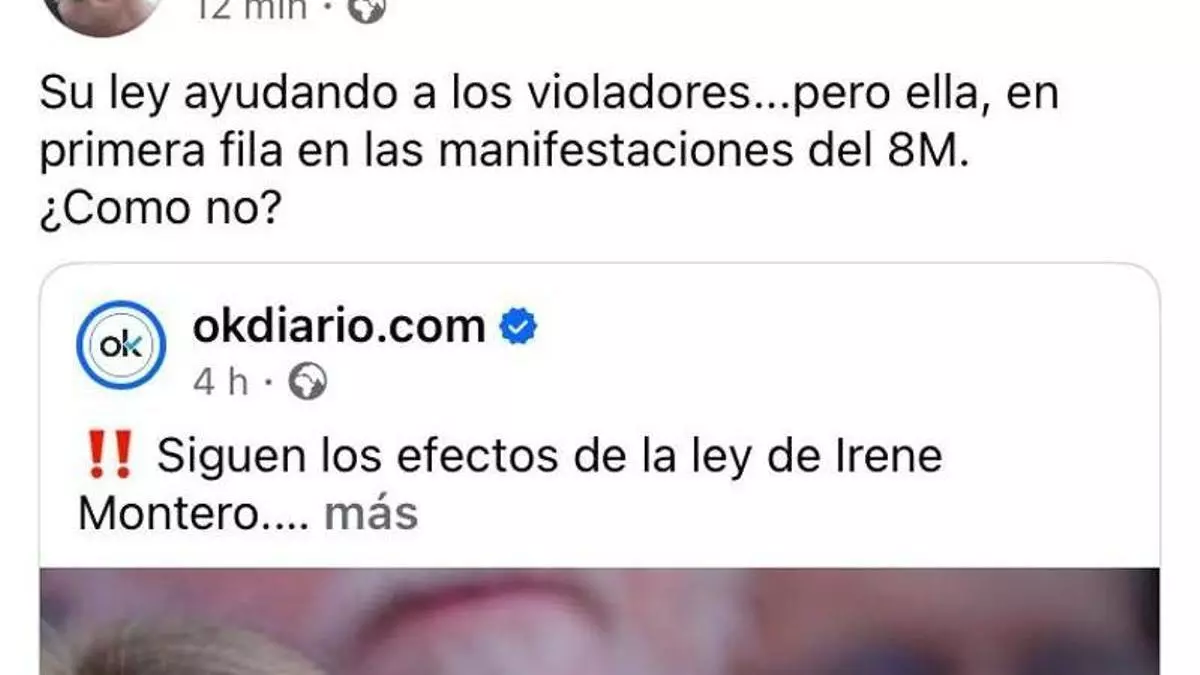Expand the okdiario post with "más"
The image size is (1200, 675).
[x=371, y=515]
